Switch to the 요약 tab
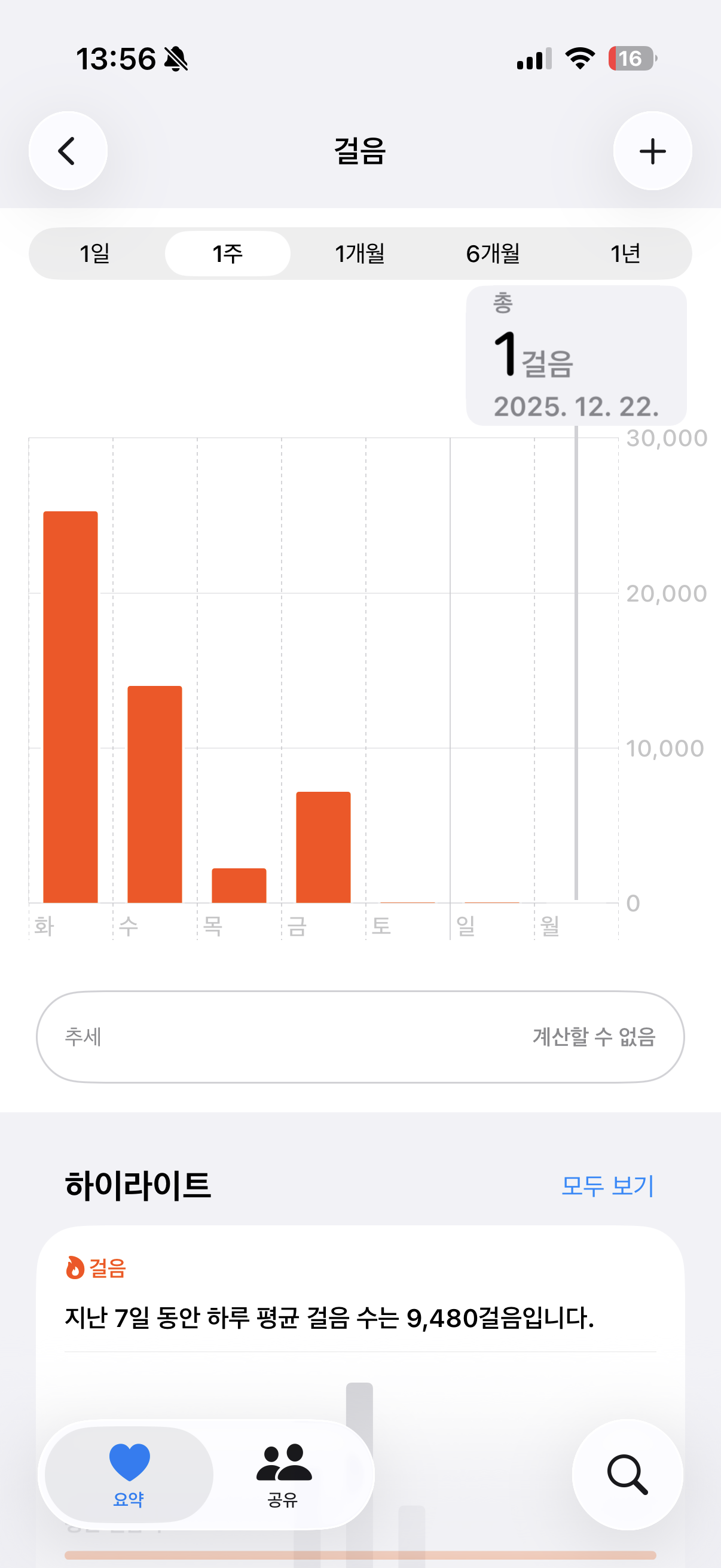 point(129,1473)
